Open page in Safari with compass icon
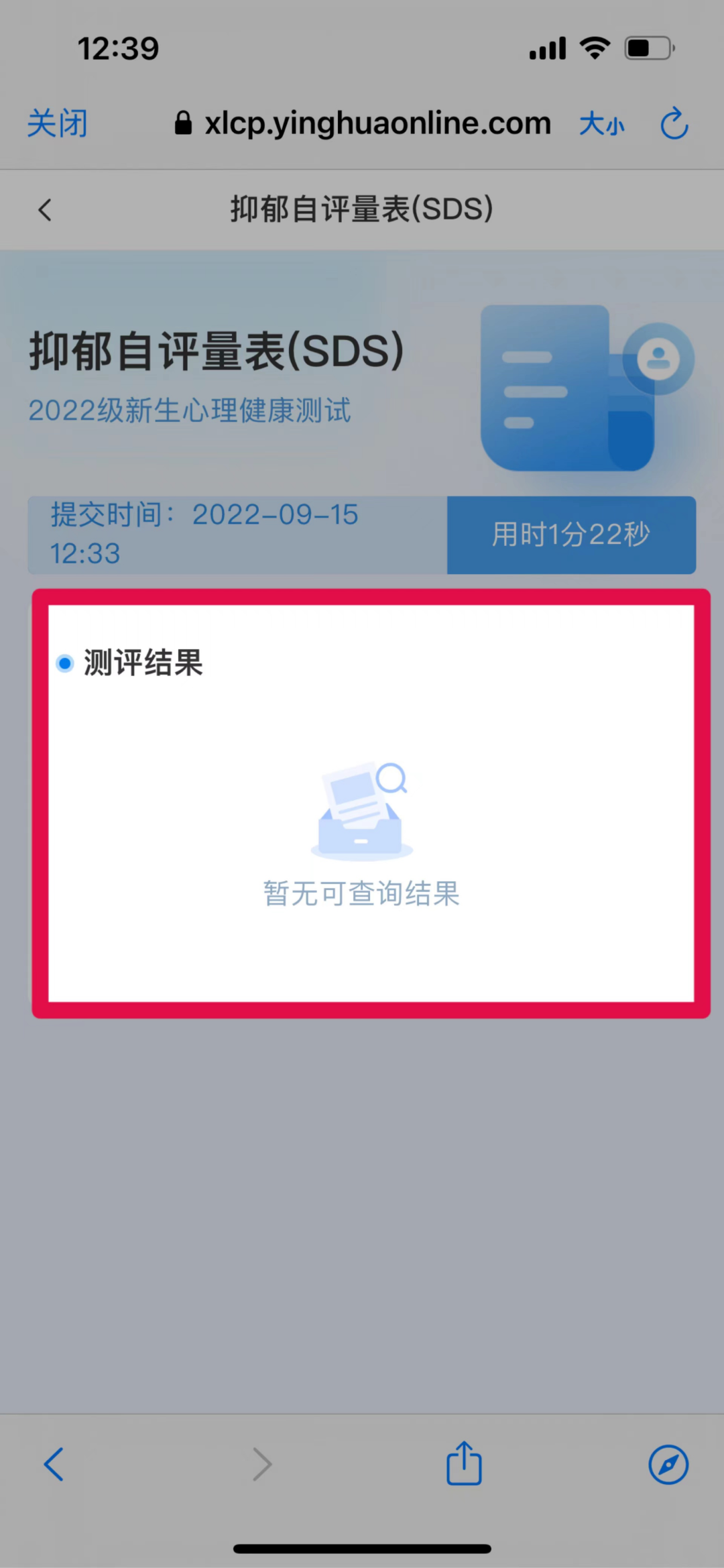 click(668, 1464)
